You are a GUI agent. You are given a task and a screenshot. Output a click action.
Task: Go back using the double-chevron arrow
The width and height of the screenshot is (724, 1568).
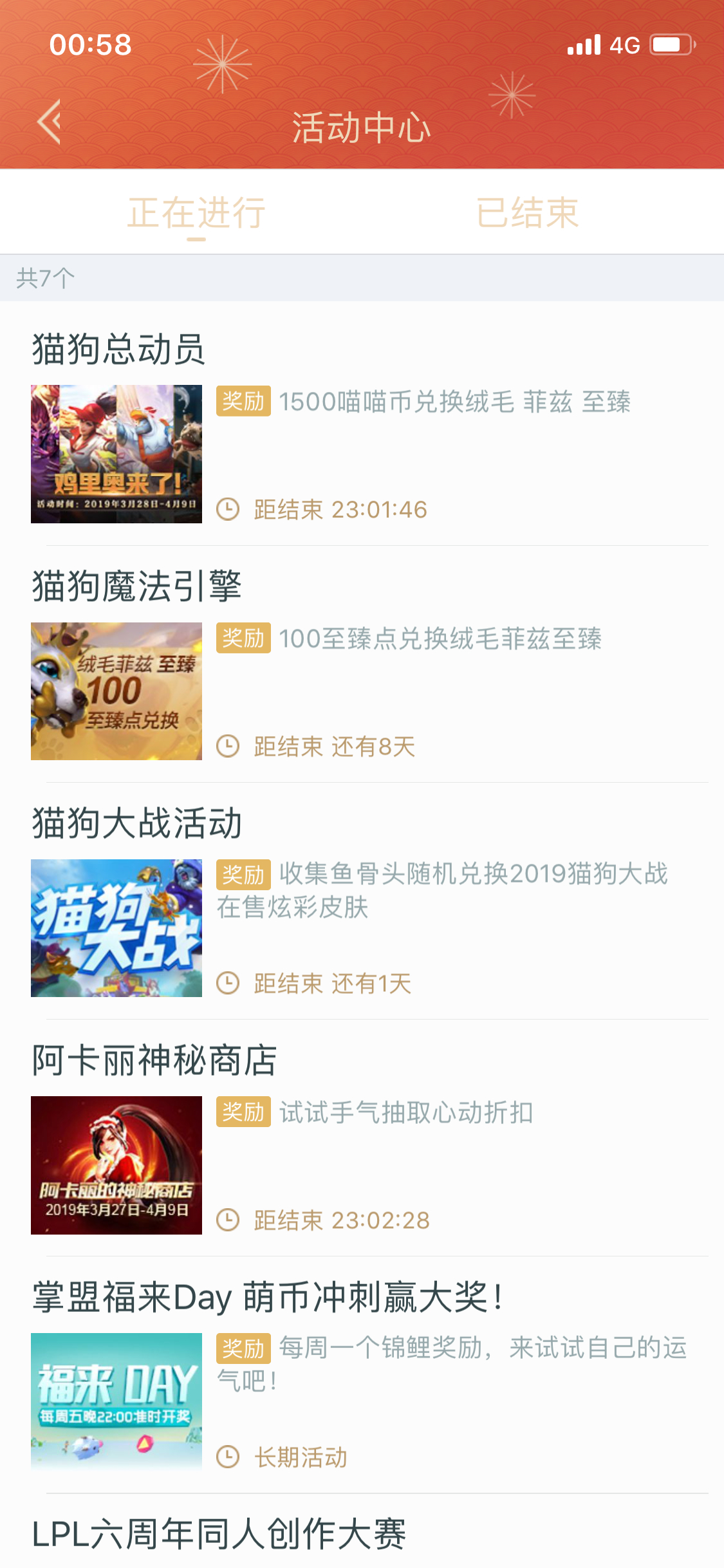click(x=49, y=121)
